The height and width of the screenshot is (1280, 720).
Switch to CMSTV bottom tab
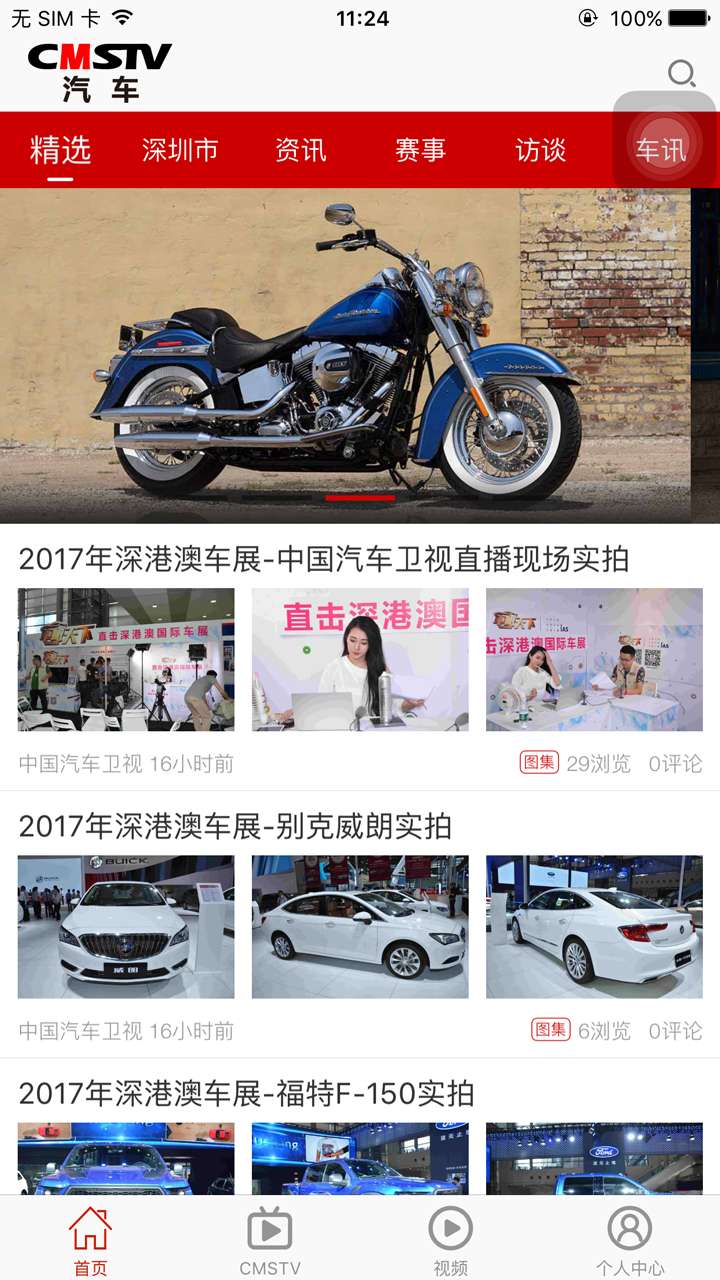pyautogui.click(x=270, y=1240)
